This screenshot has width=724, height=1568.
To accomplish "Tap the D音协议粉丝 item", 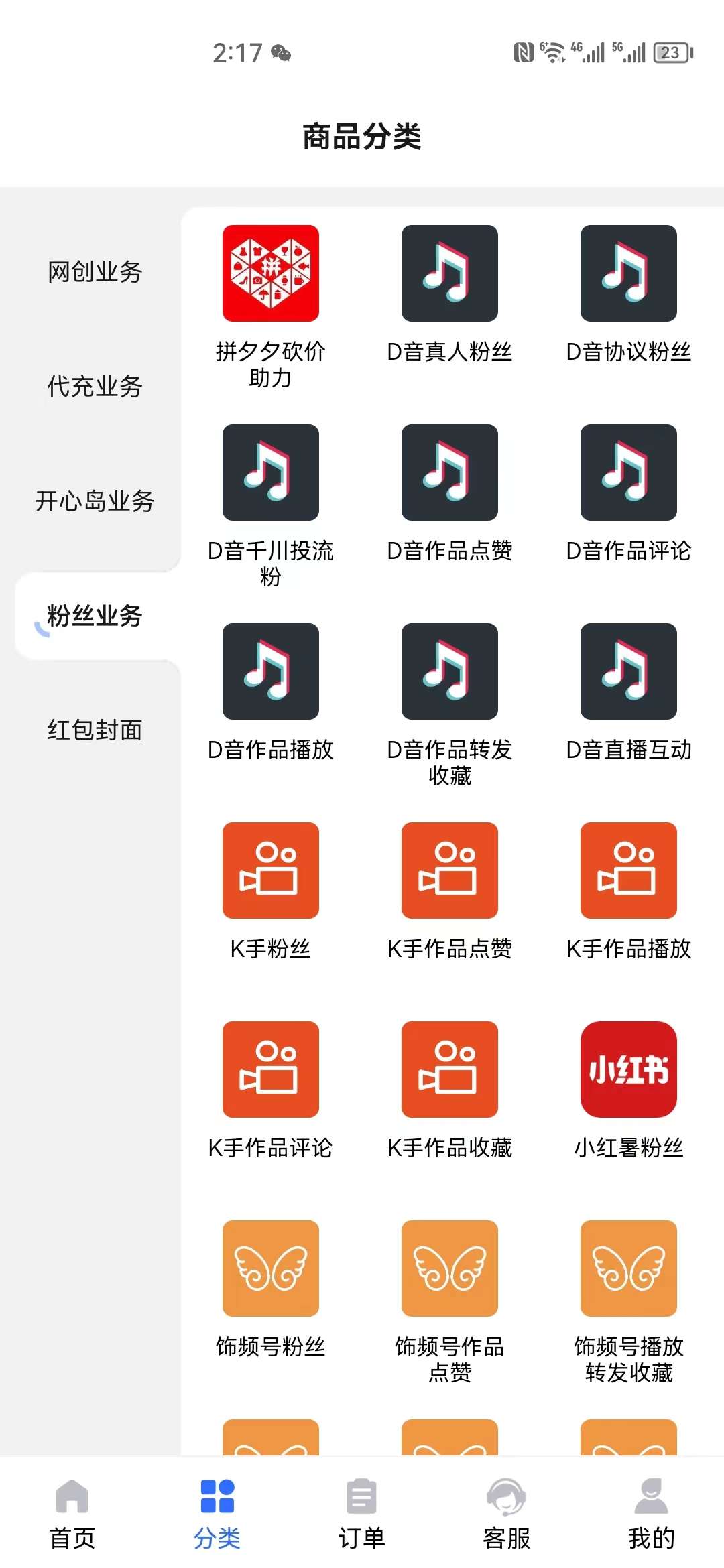I will coord(629,295).
